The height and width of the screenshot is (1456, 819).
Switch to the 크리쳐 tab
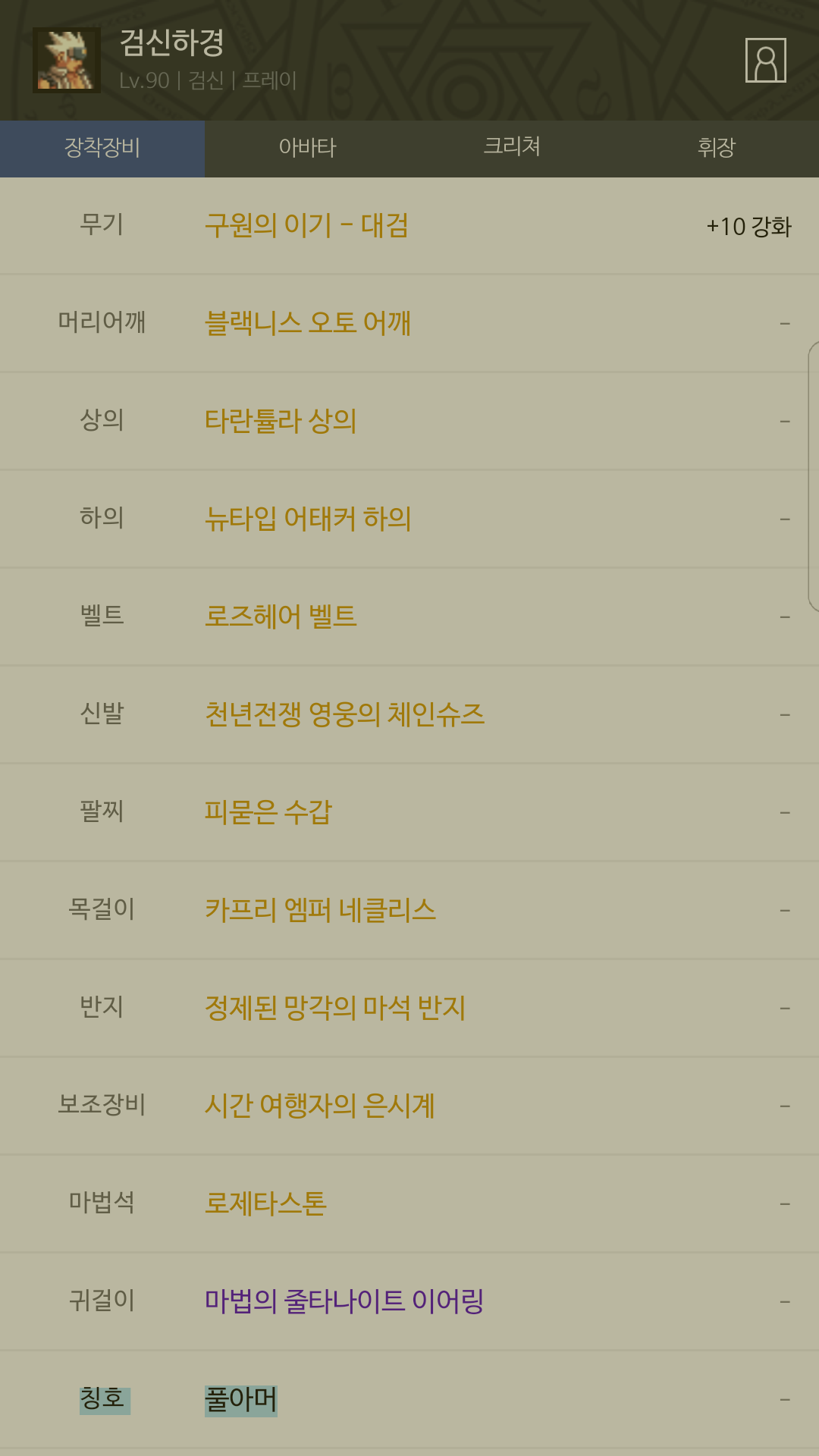pyautogui.click(x=512, y=148)
